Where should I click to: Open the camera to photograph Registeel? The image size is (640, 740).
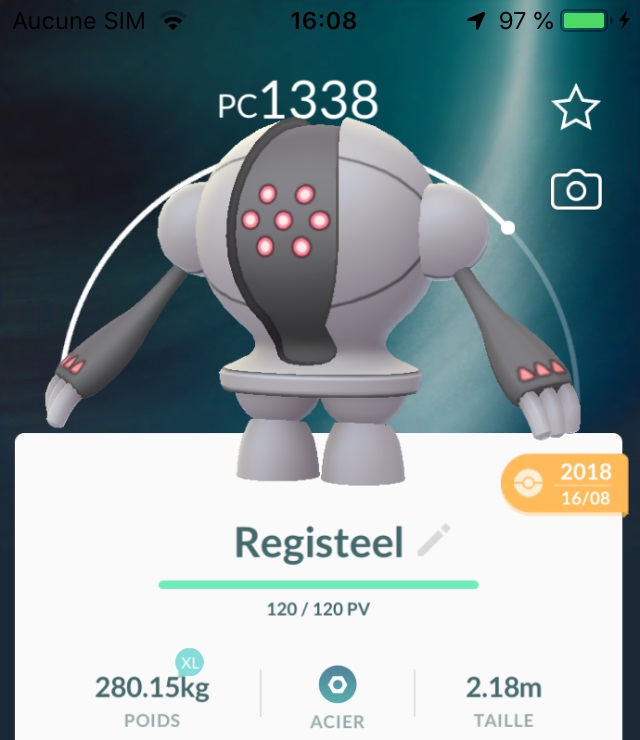(x=576, y=189)
